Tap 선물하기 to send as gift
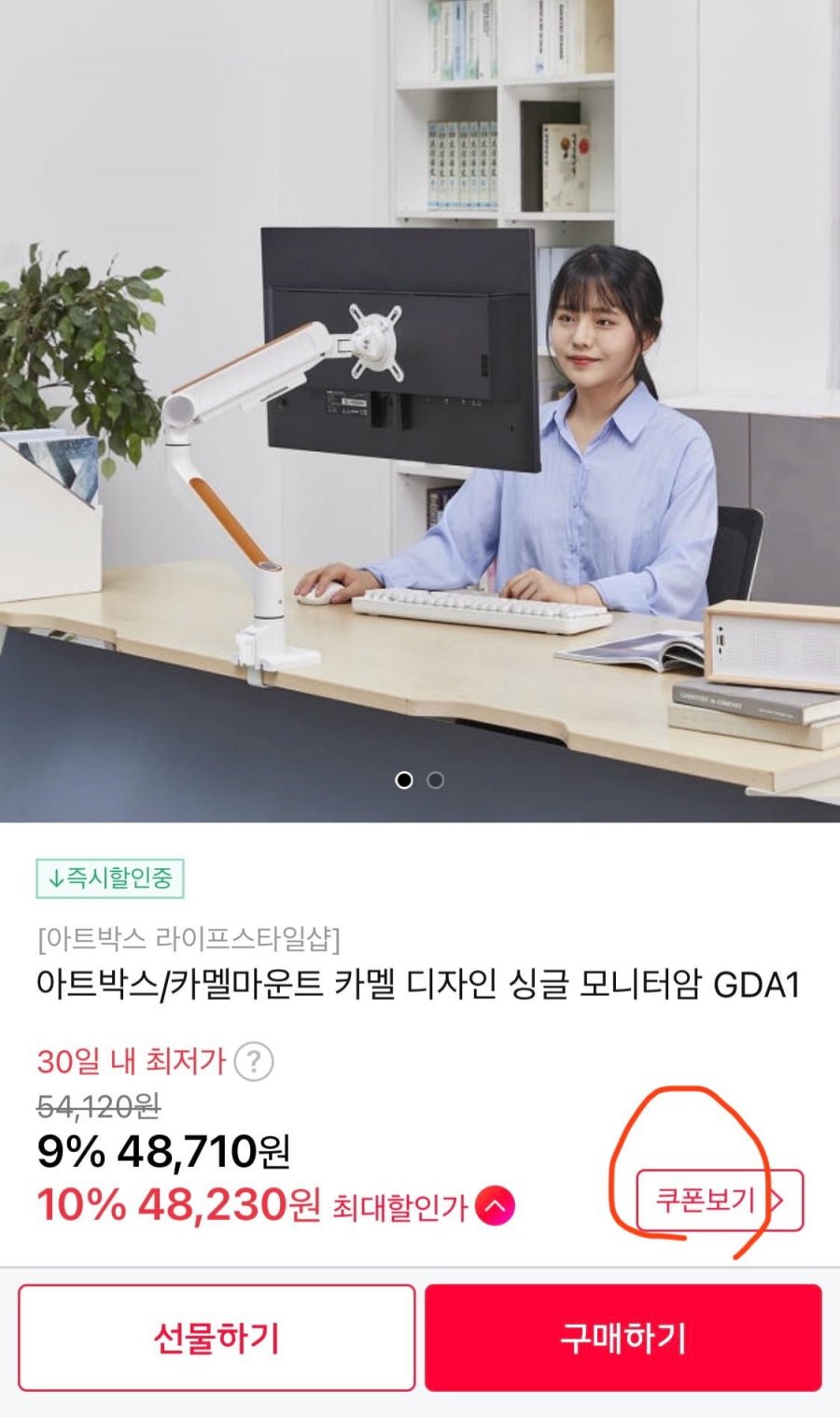 [x=217, y=1338]
